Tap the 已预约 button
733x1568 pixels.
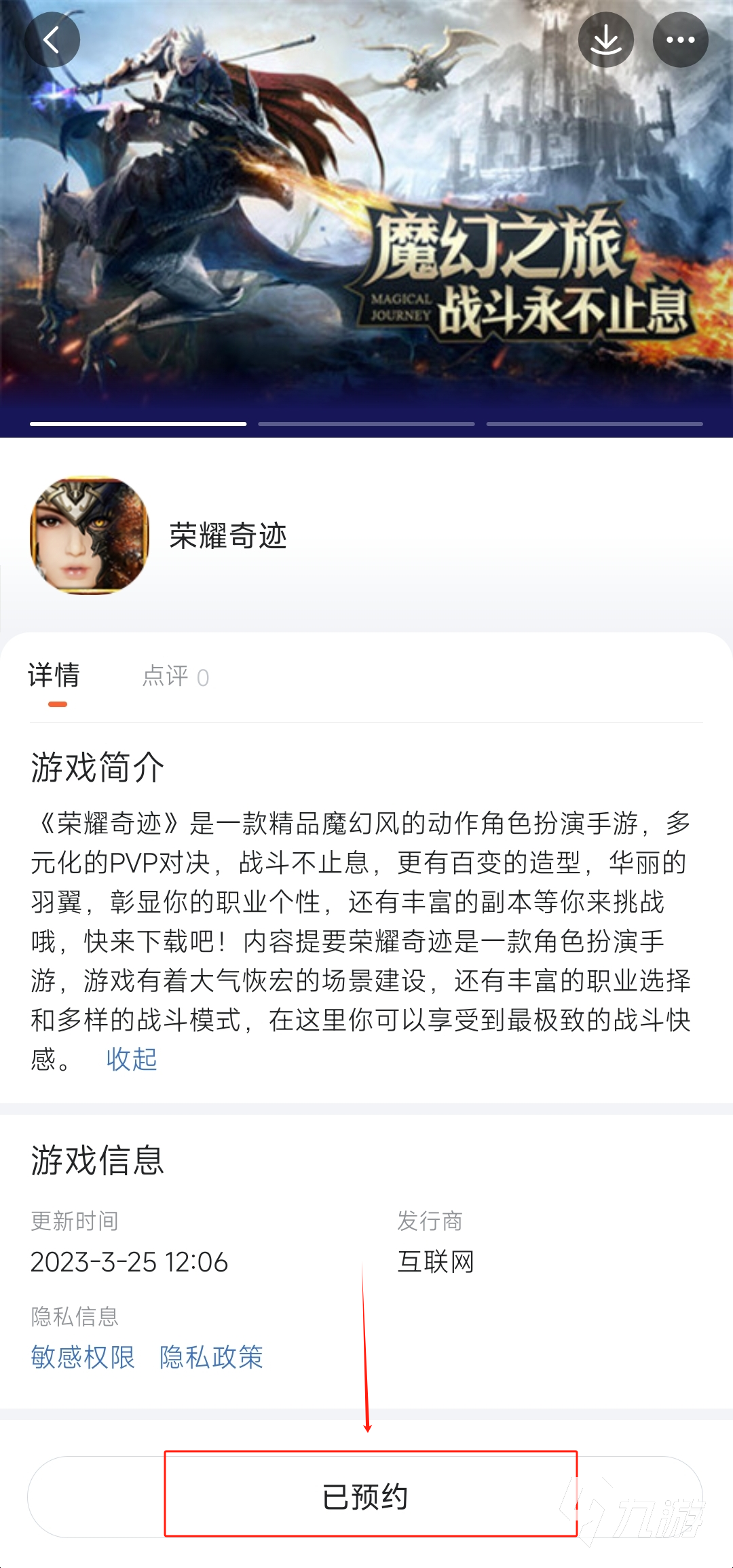pos(365,1496)
